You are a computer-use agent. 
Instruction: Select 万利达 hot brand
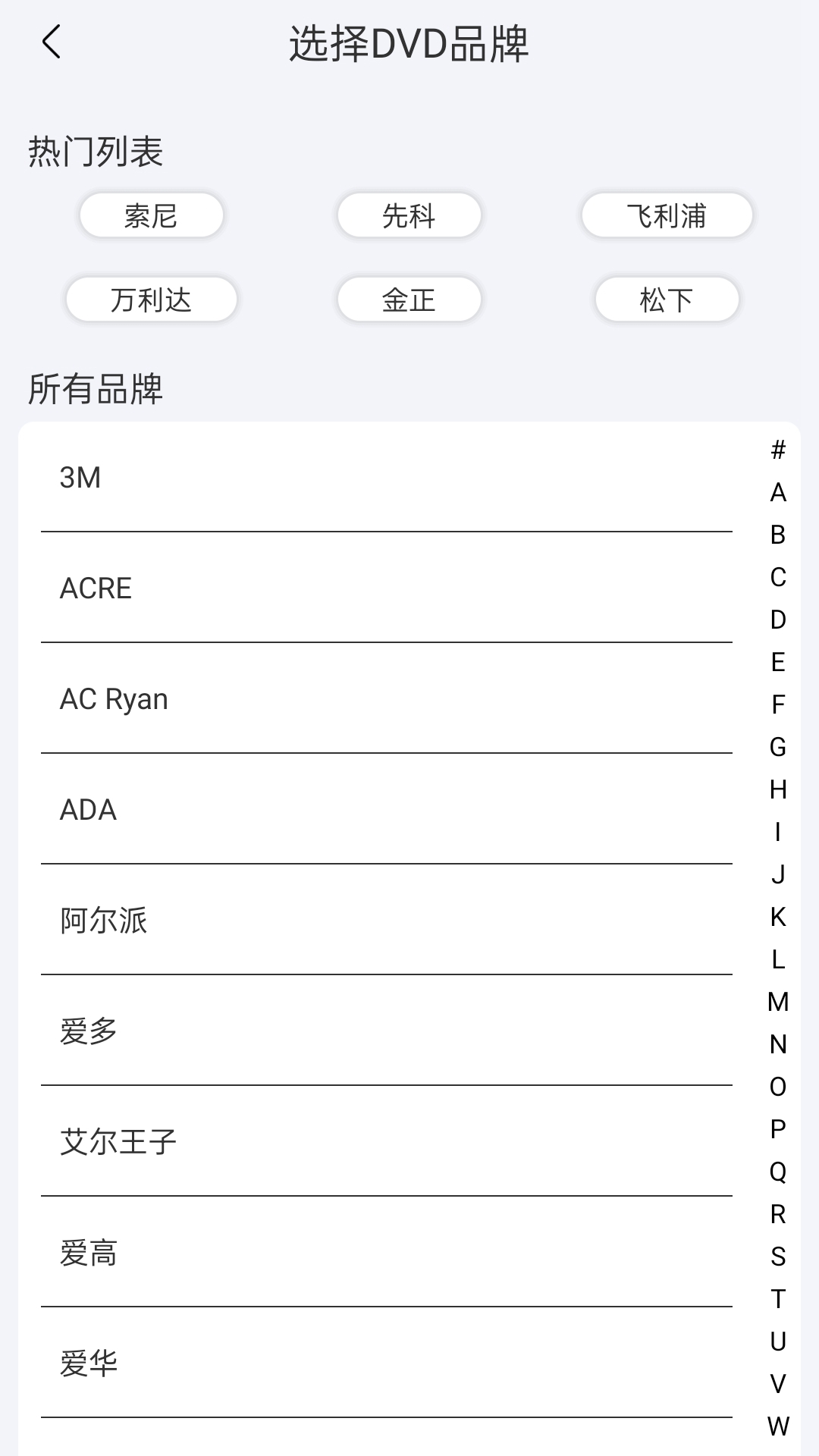151,300
